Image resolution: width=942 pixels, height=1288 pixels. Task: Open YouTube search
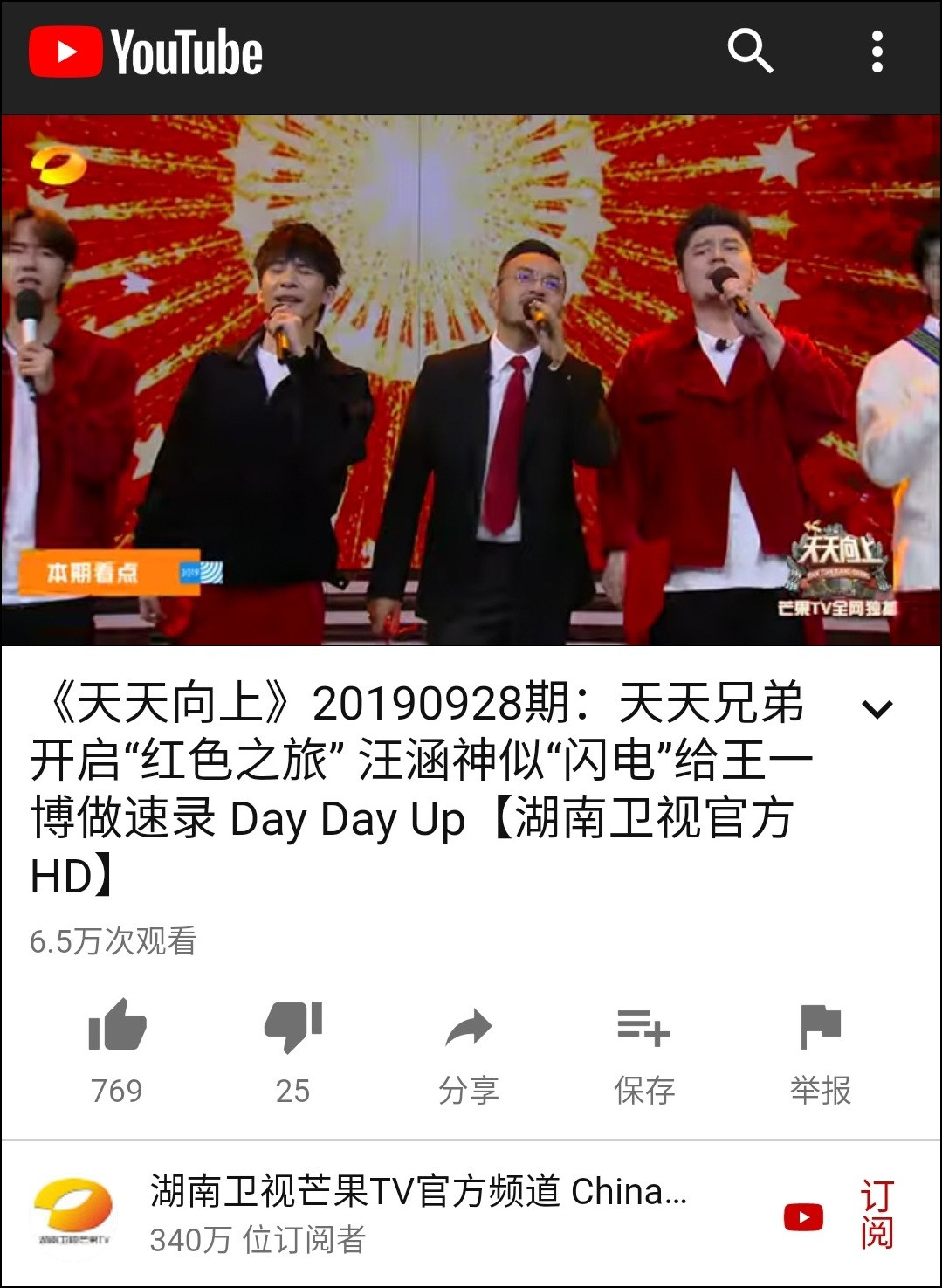tap(750, 52)
